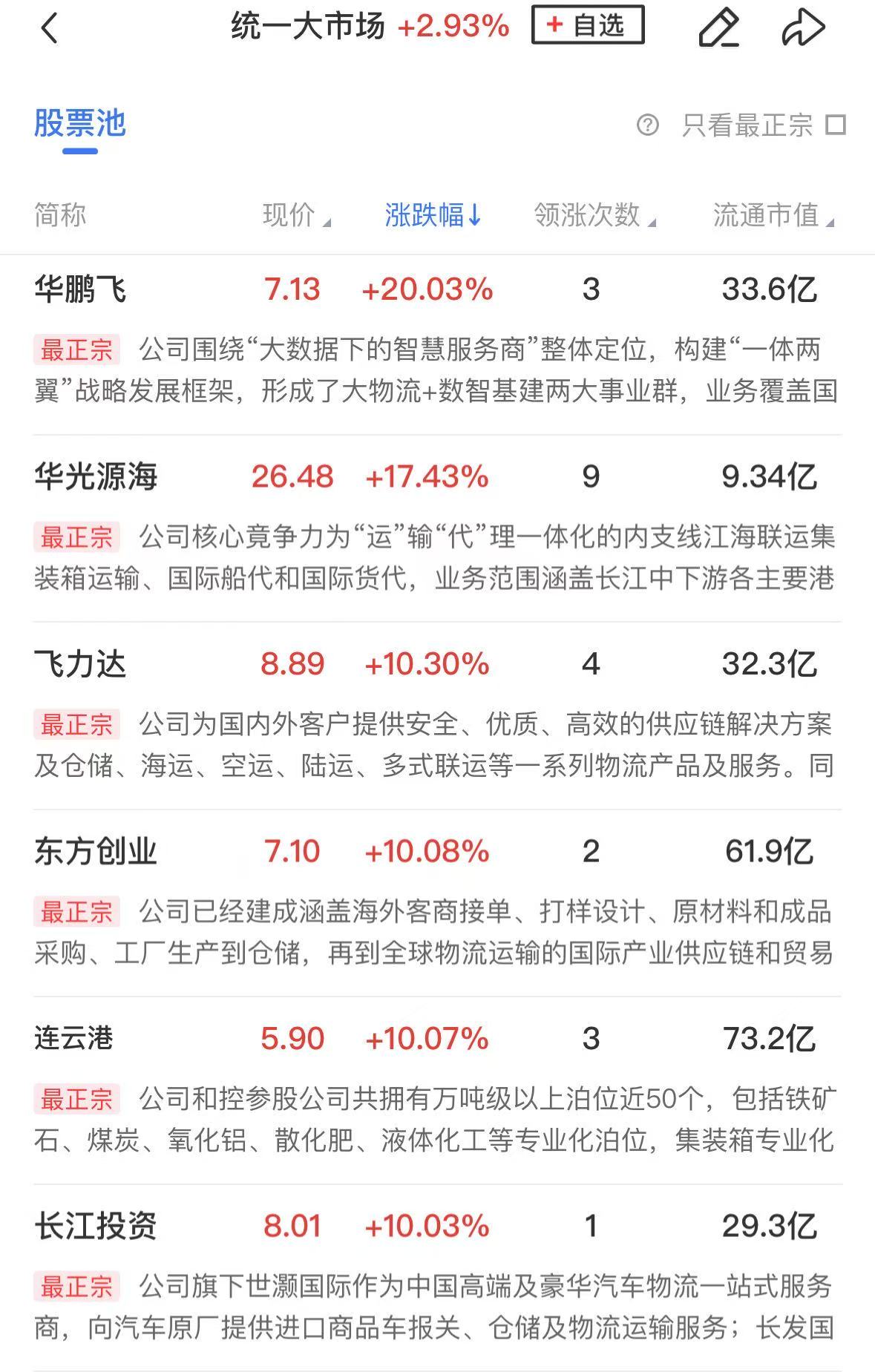Add 统一大市场 to 自选 watchlist

[587, 26]
